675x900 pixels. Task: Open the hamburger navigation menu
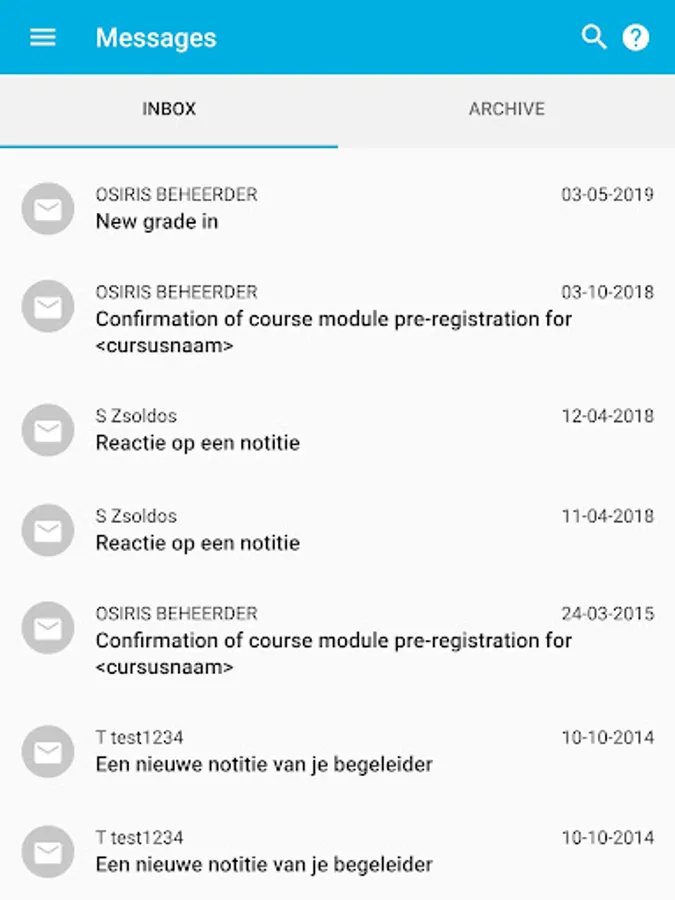pos(43,38)
